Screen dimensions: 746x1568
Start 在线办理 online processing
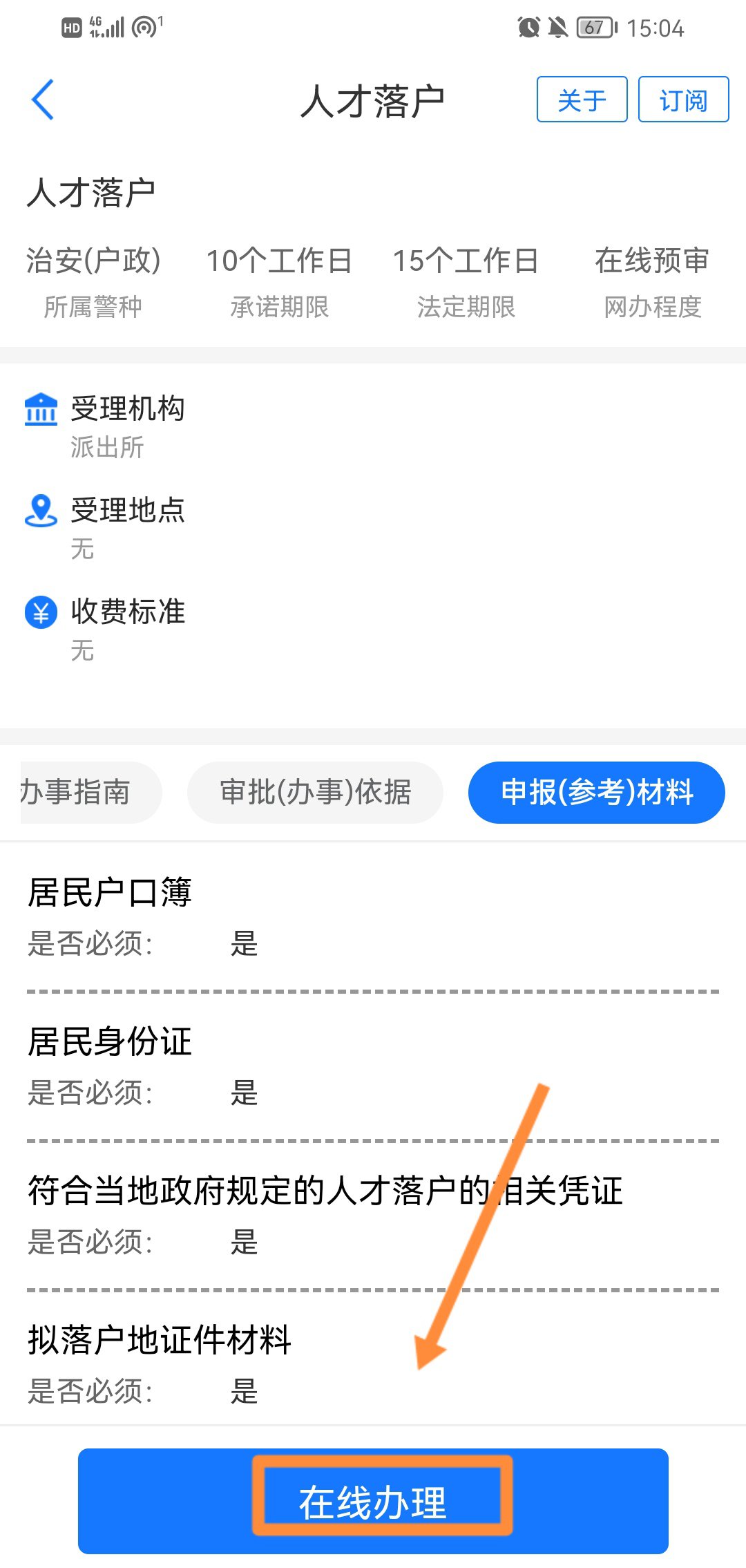pos(373,1501)
